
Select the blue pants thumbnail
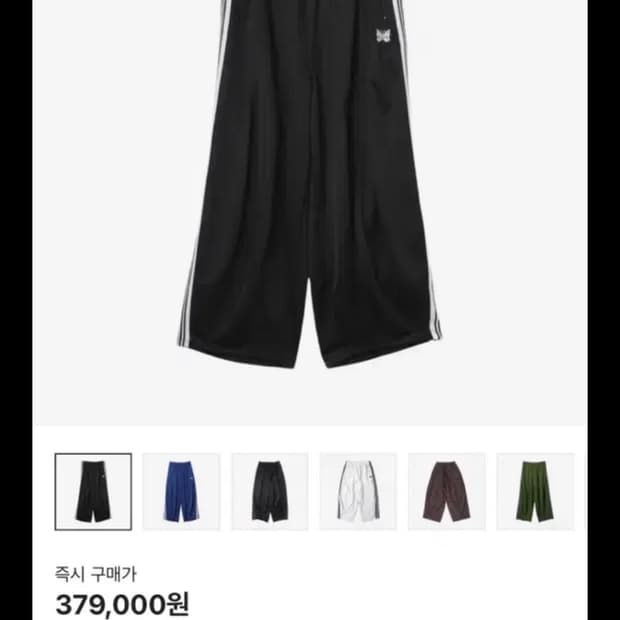click(x=181, y=491)
